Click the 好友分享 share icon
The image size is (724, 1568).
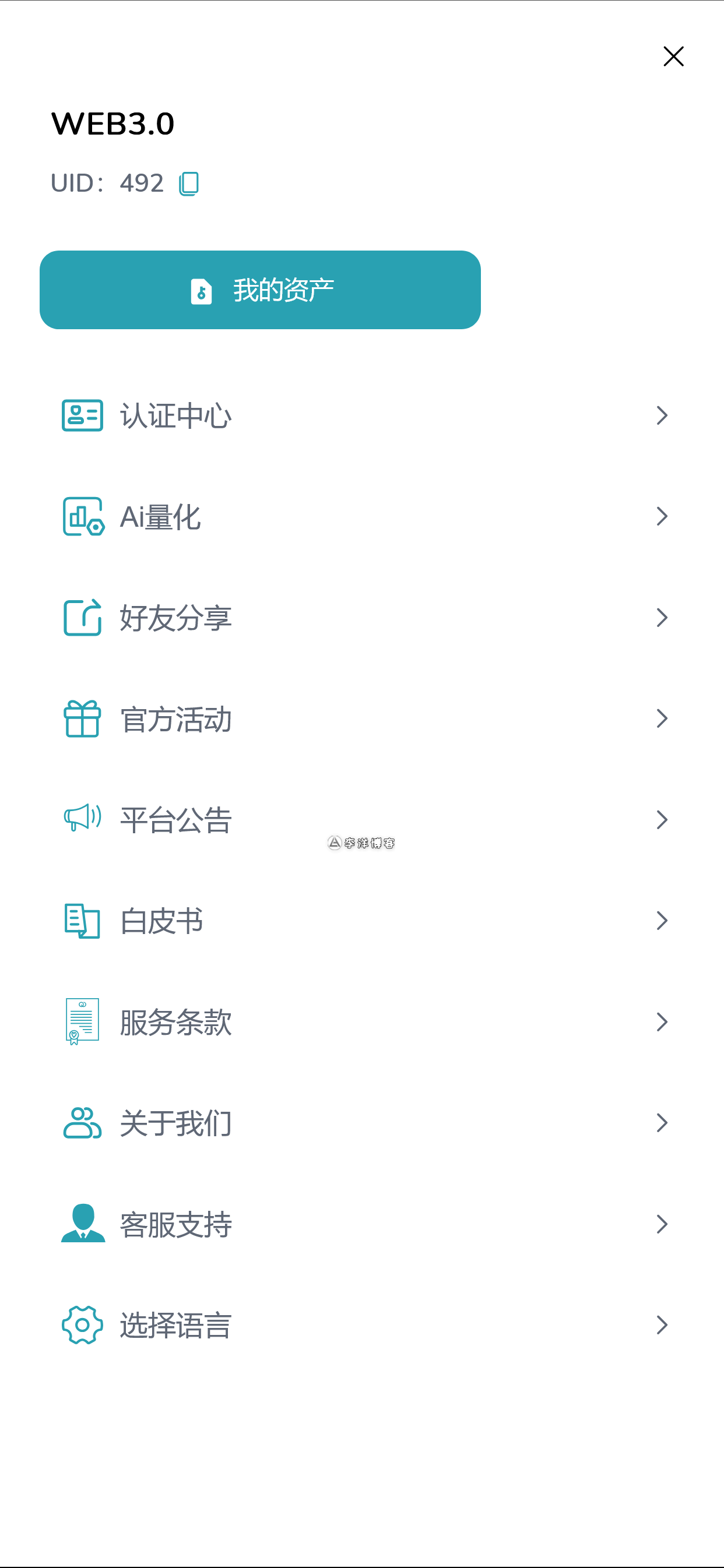tap(82, 617)
